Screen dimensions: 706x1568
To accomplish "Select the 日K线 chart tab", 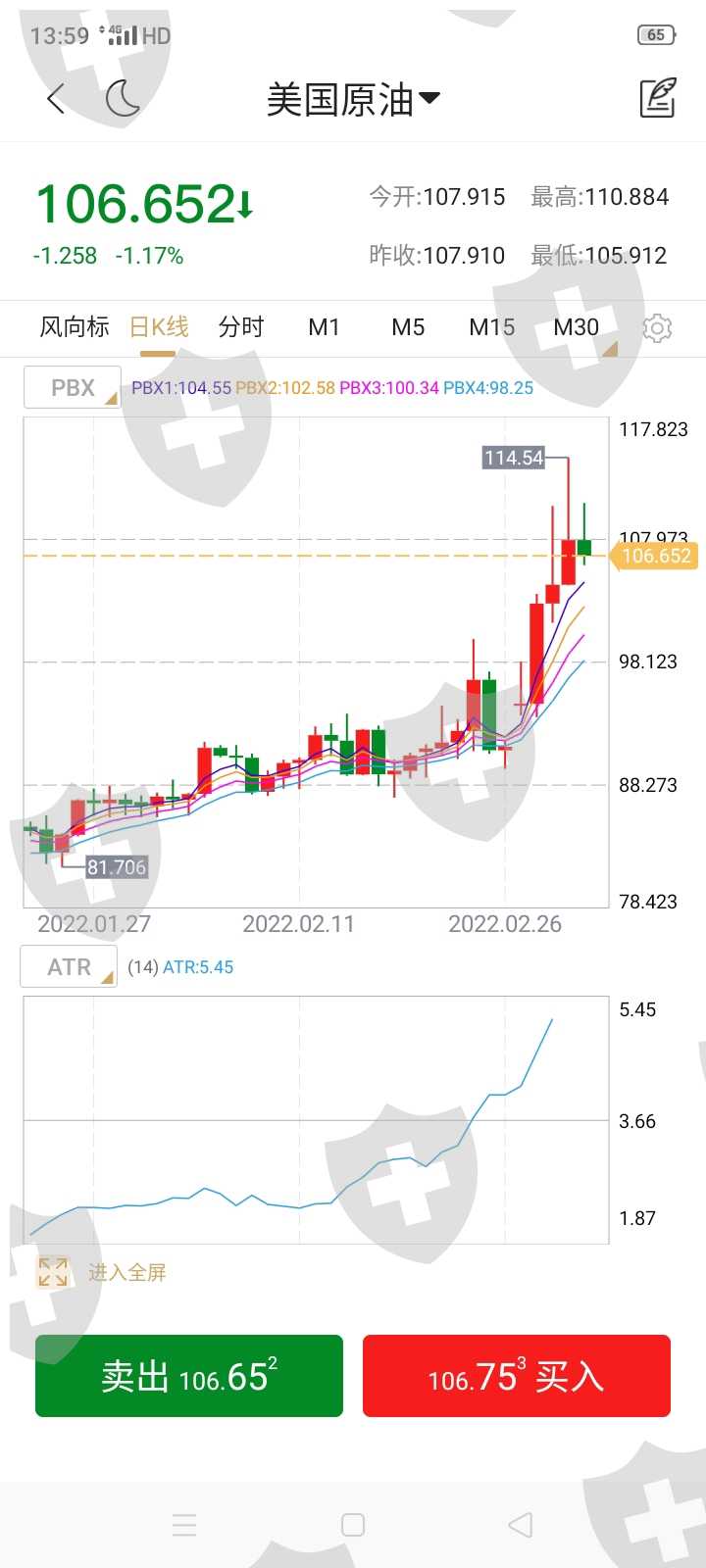I will tap(159, 327).
